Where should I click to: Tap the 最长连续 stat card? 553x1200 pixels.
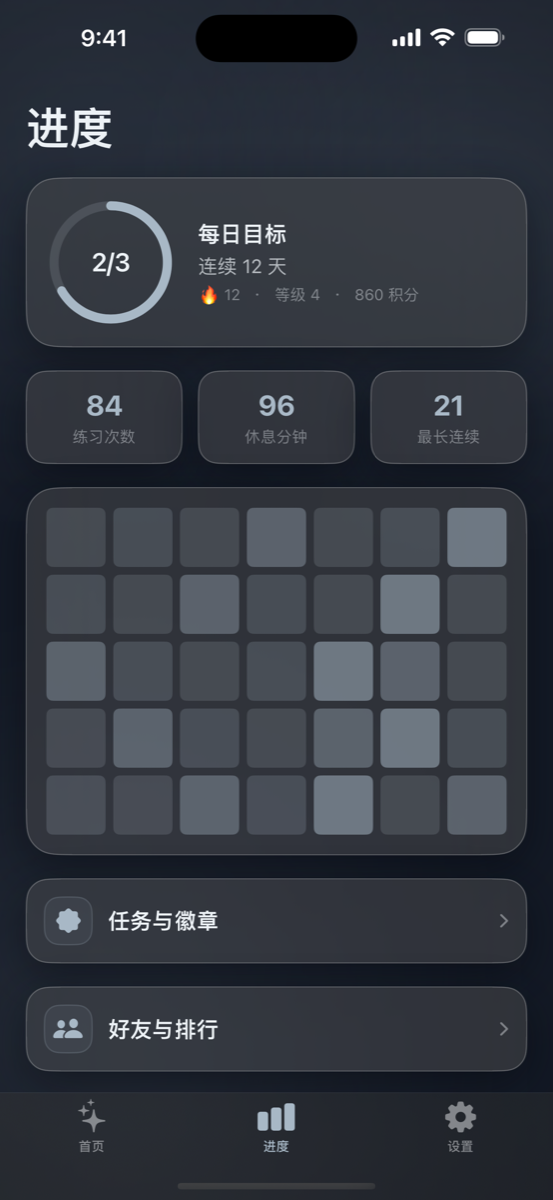coord(448,418)
